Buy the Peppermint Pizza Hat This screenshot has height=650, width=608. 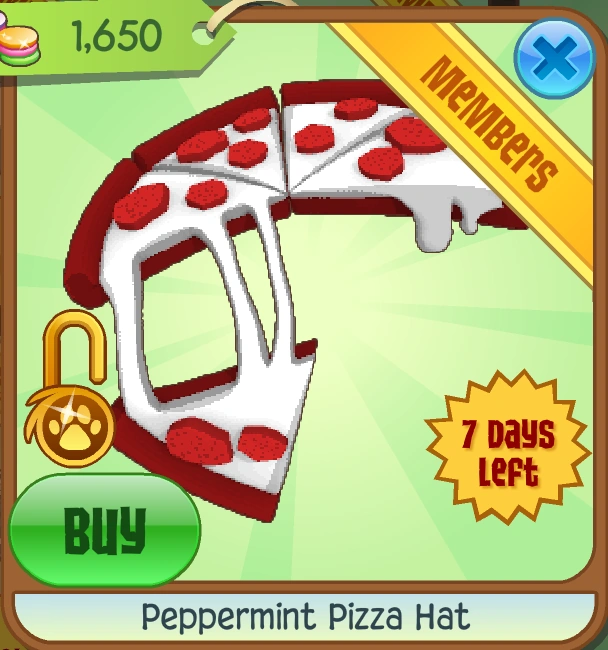[105, 531]
